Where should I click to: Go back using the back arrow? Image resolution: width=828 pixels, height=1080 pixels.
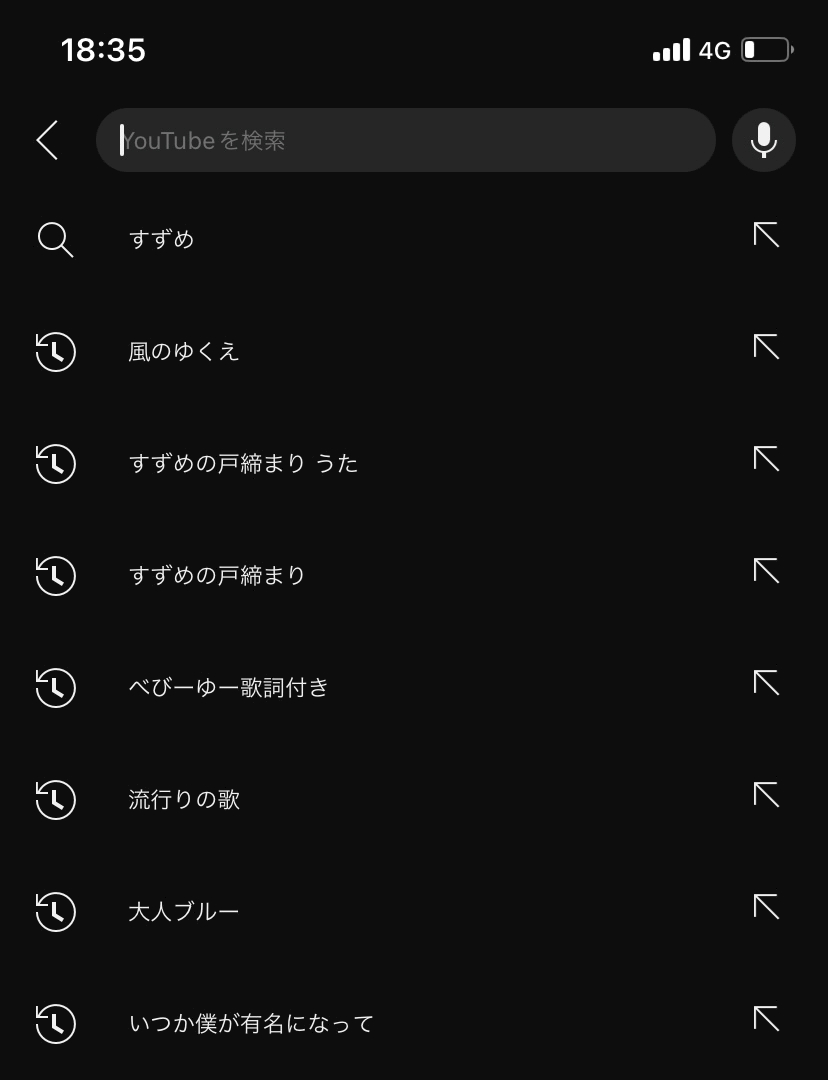pyautogui.click(x=47, y=141)
